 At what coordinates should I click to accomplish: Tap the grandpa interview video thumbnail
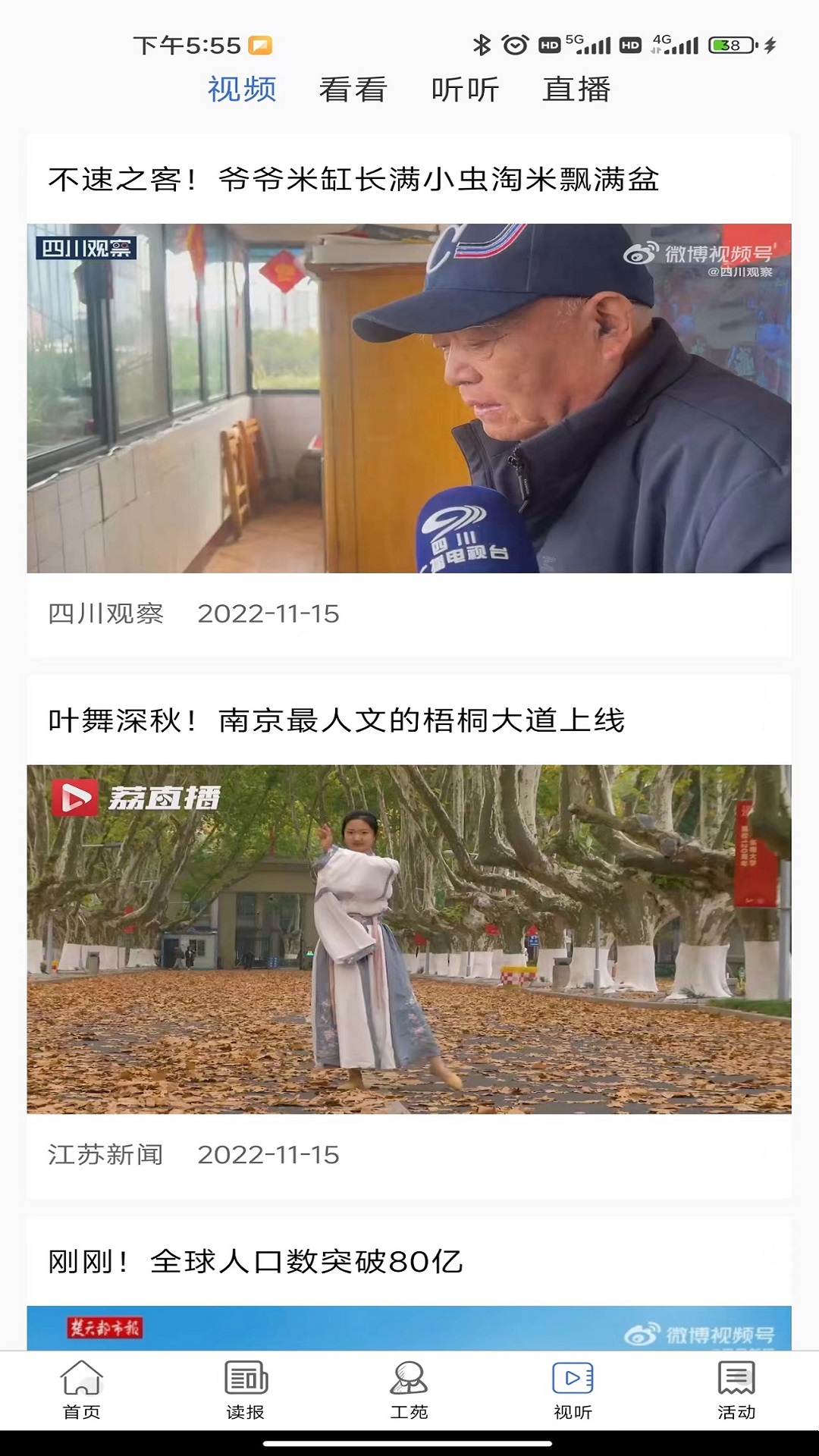(x=409, y=400)
